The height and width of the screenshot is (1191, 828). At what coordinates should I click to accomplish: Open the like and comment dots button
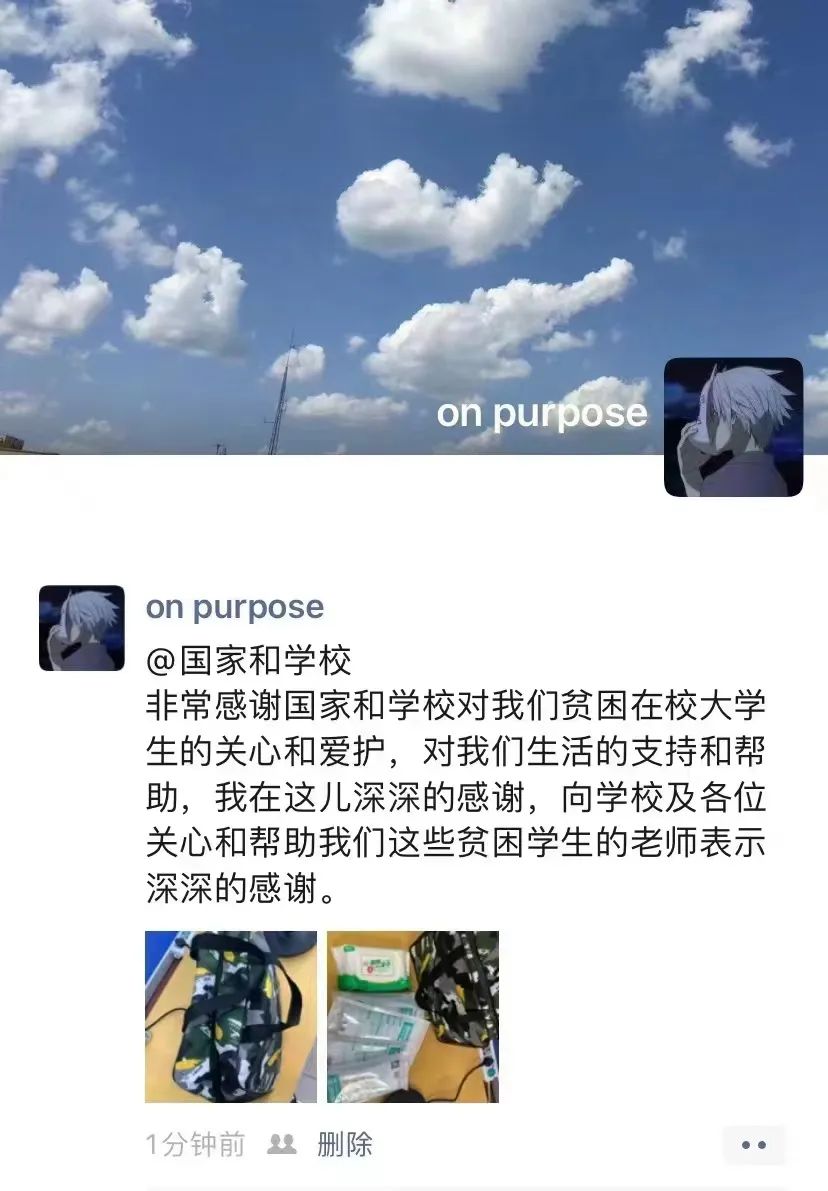point(754,1145)
